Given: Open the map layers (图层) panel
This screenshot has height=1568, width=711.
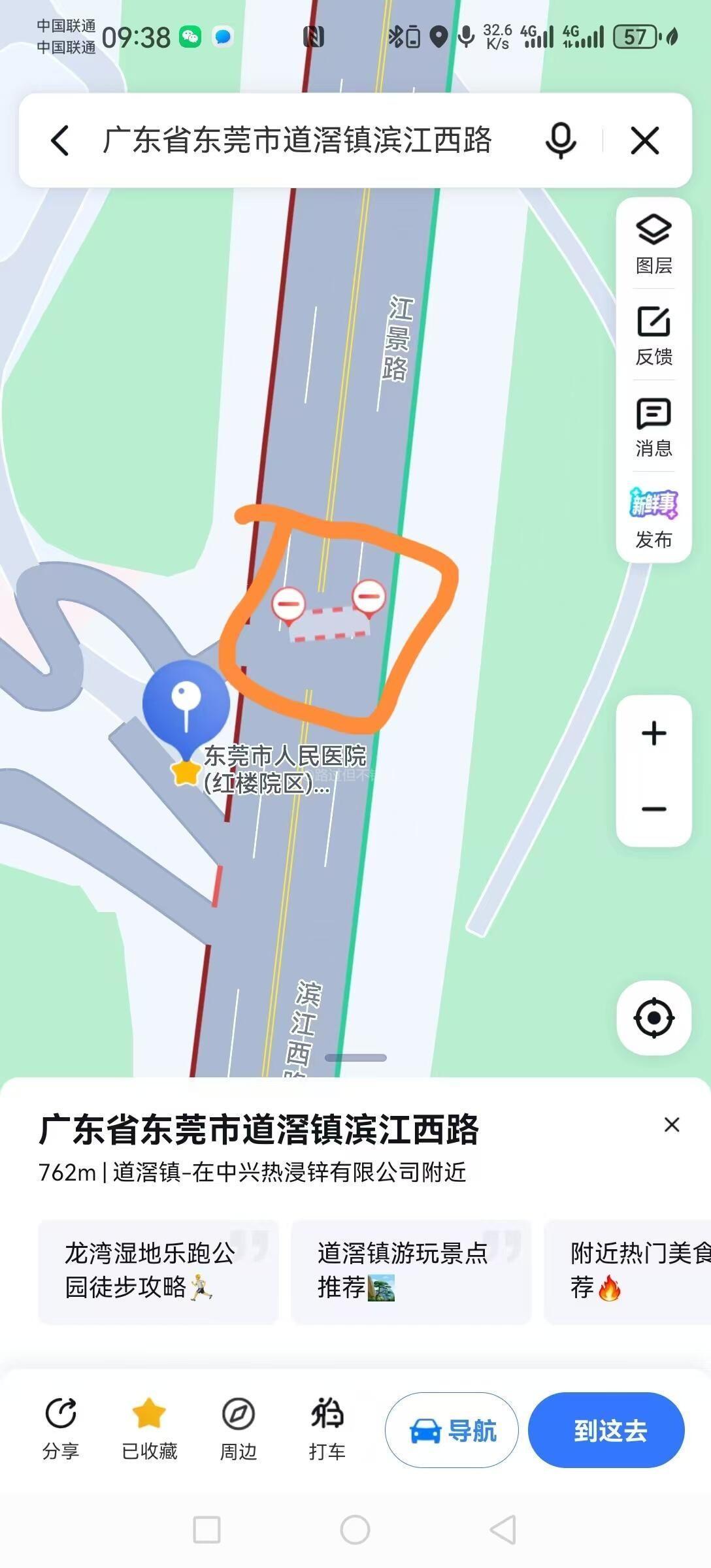Looking at the screenshot, I should [653, 244].
